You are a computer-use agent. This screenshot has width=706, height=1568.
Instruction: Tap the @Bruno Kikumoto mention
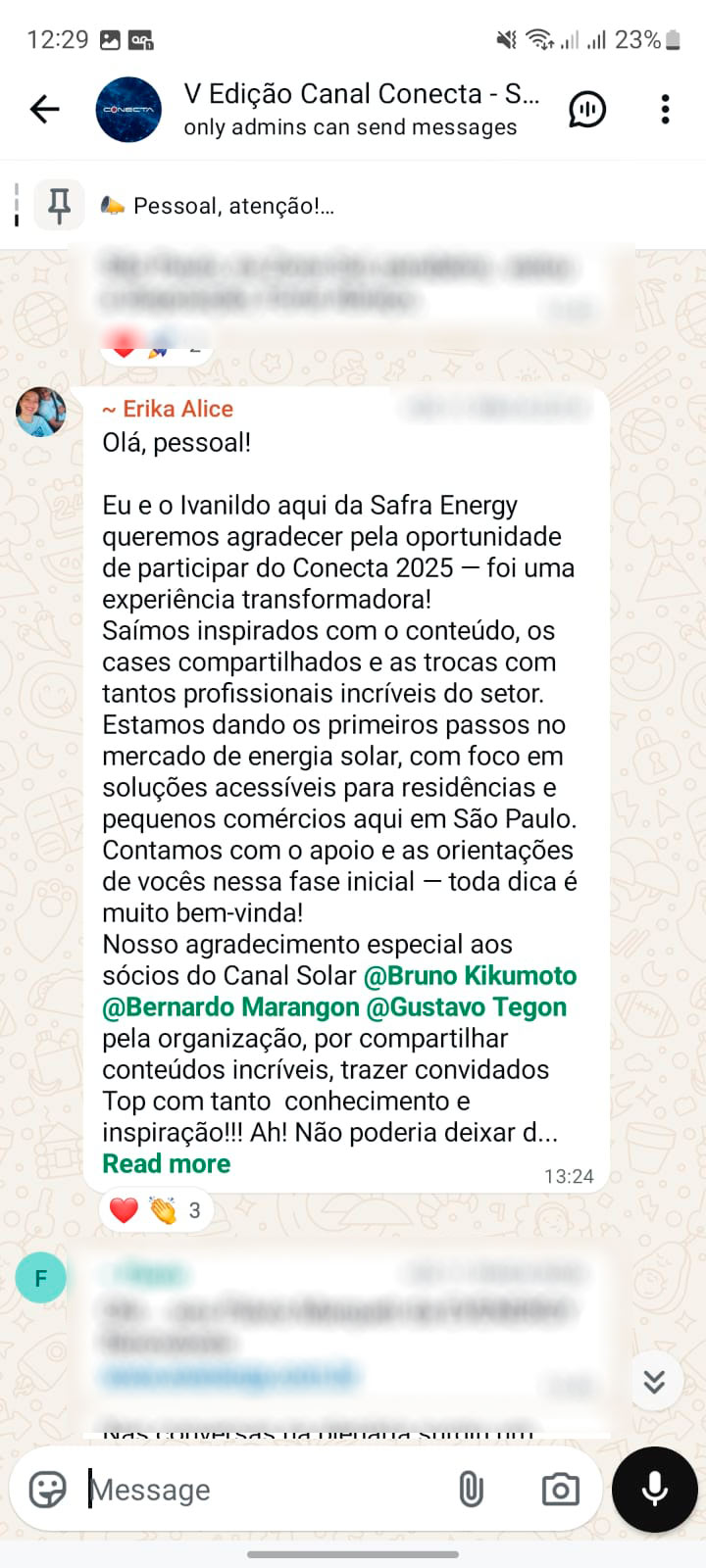470,976
